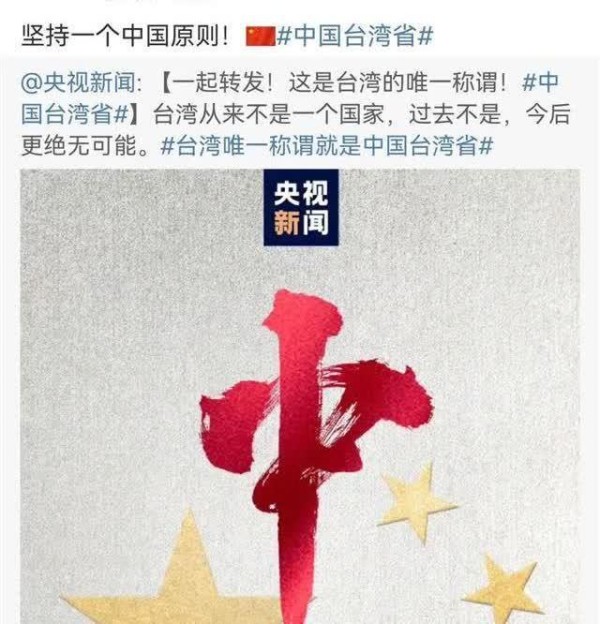The image size is (600, 624).
Task: Open the #台湾唯一称谓就是中国台湾省# hashtag
Action: [328, 145]
